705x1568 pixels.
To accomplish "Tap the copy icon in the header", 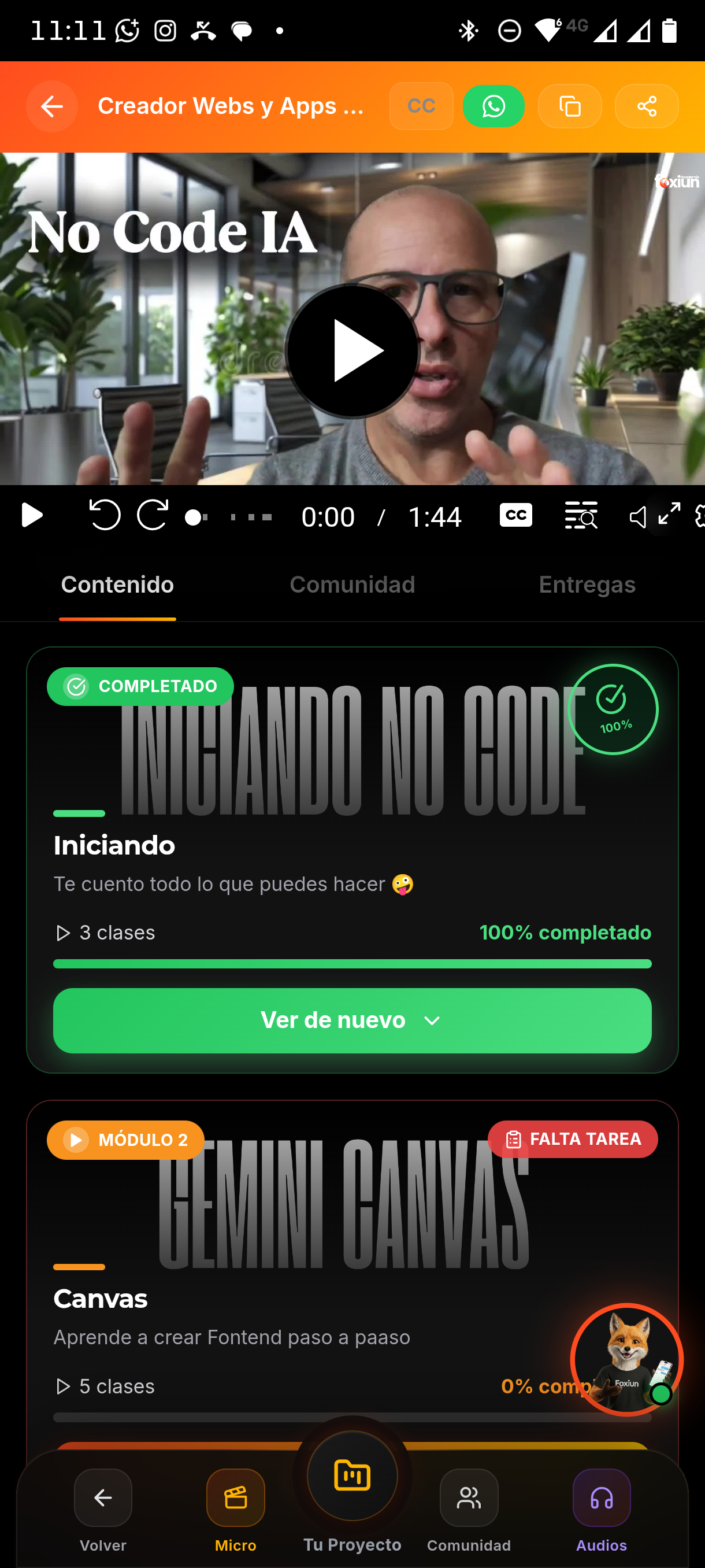I will coord(569,106).
